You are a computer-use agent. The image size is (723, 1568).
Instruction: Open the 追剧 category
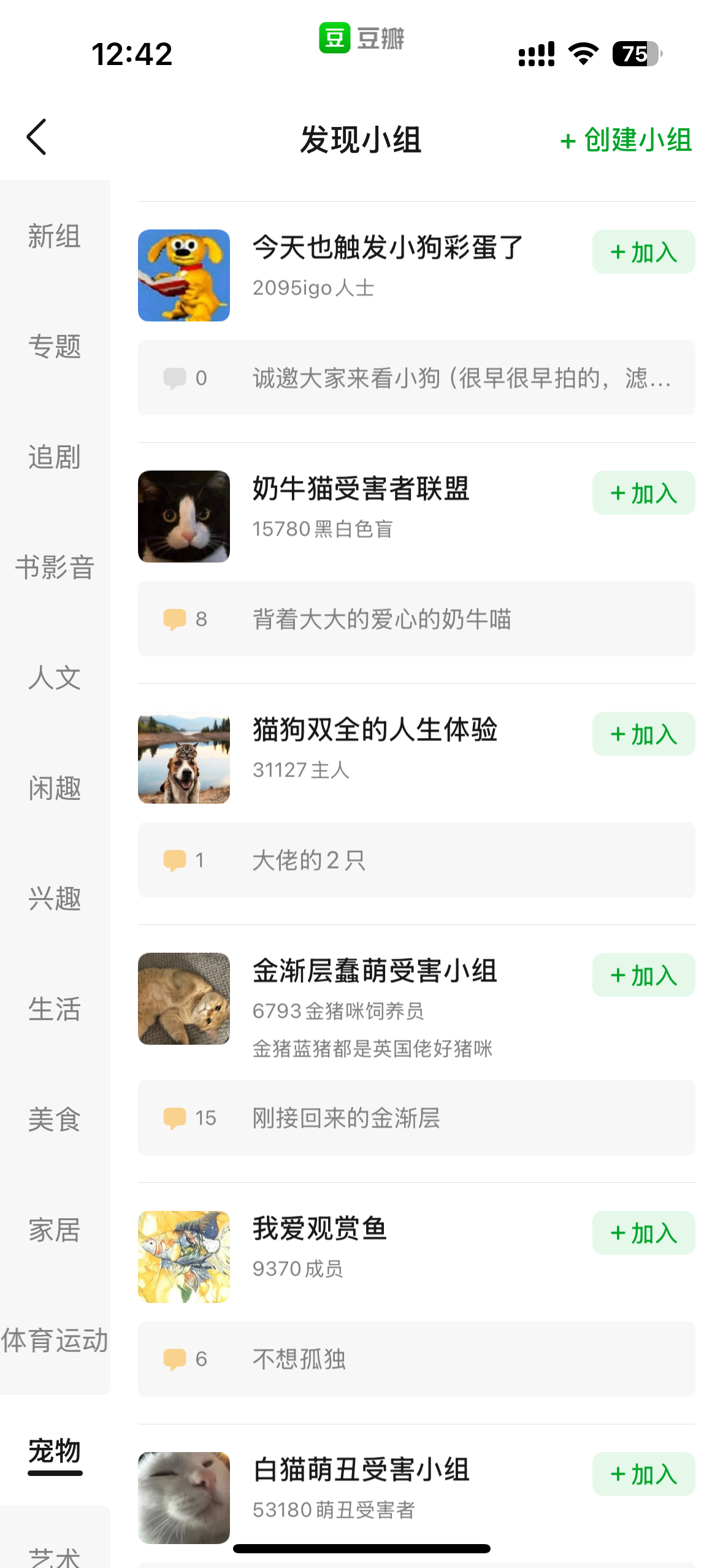coord(55,457)
